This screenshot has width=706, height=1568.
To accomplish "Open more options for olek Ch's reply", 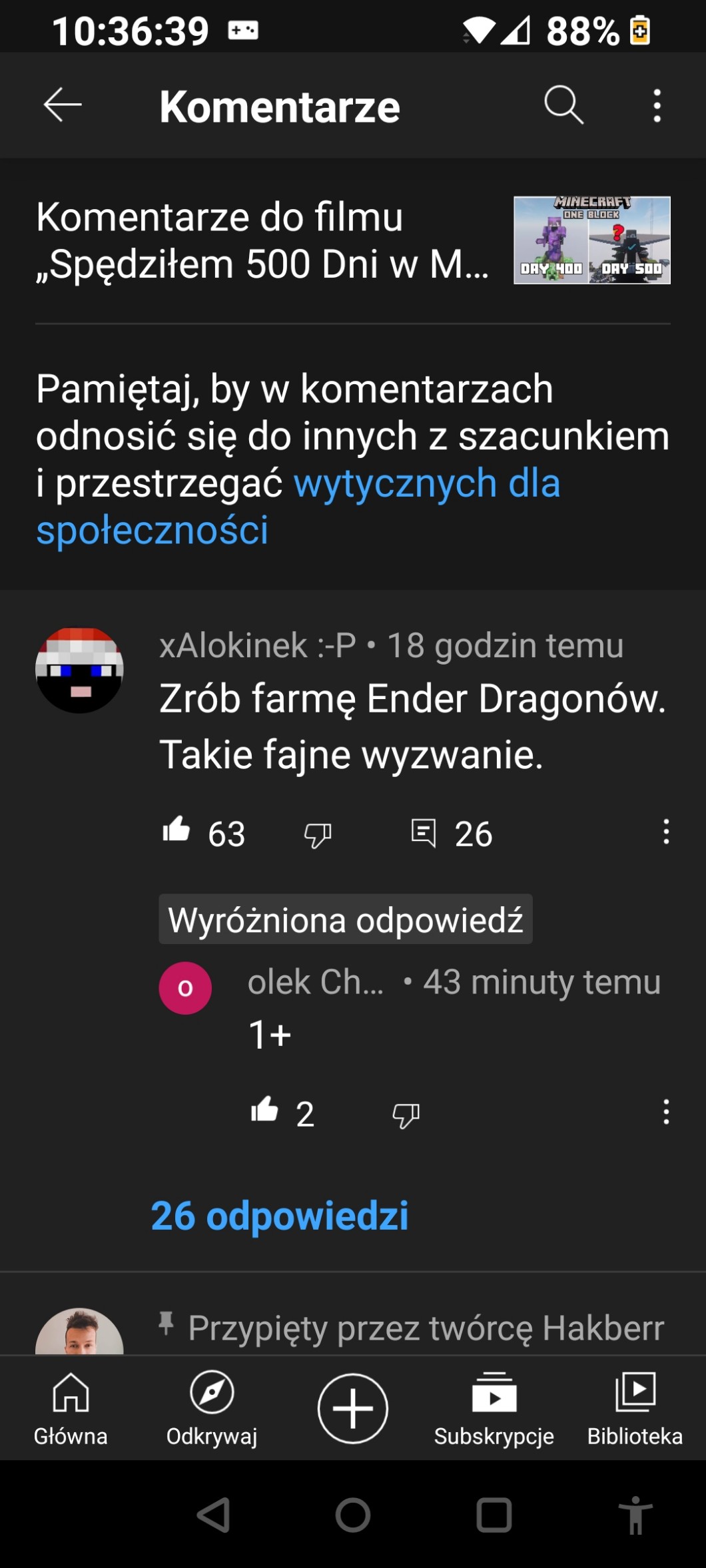I will [x=665, y=1112].
